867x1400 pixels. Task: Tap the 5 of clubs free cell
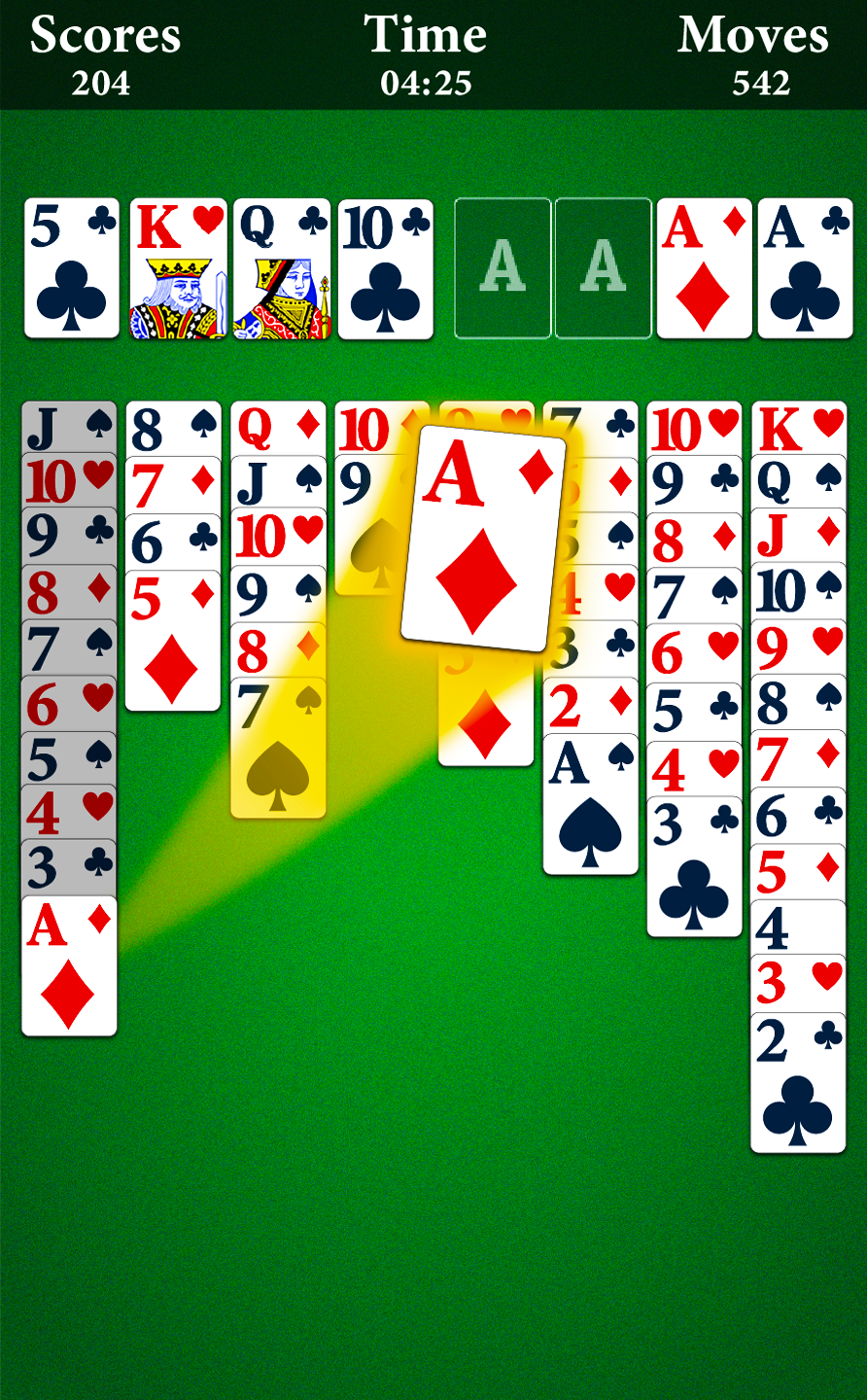pos(72,268)
